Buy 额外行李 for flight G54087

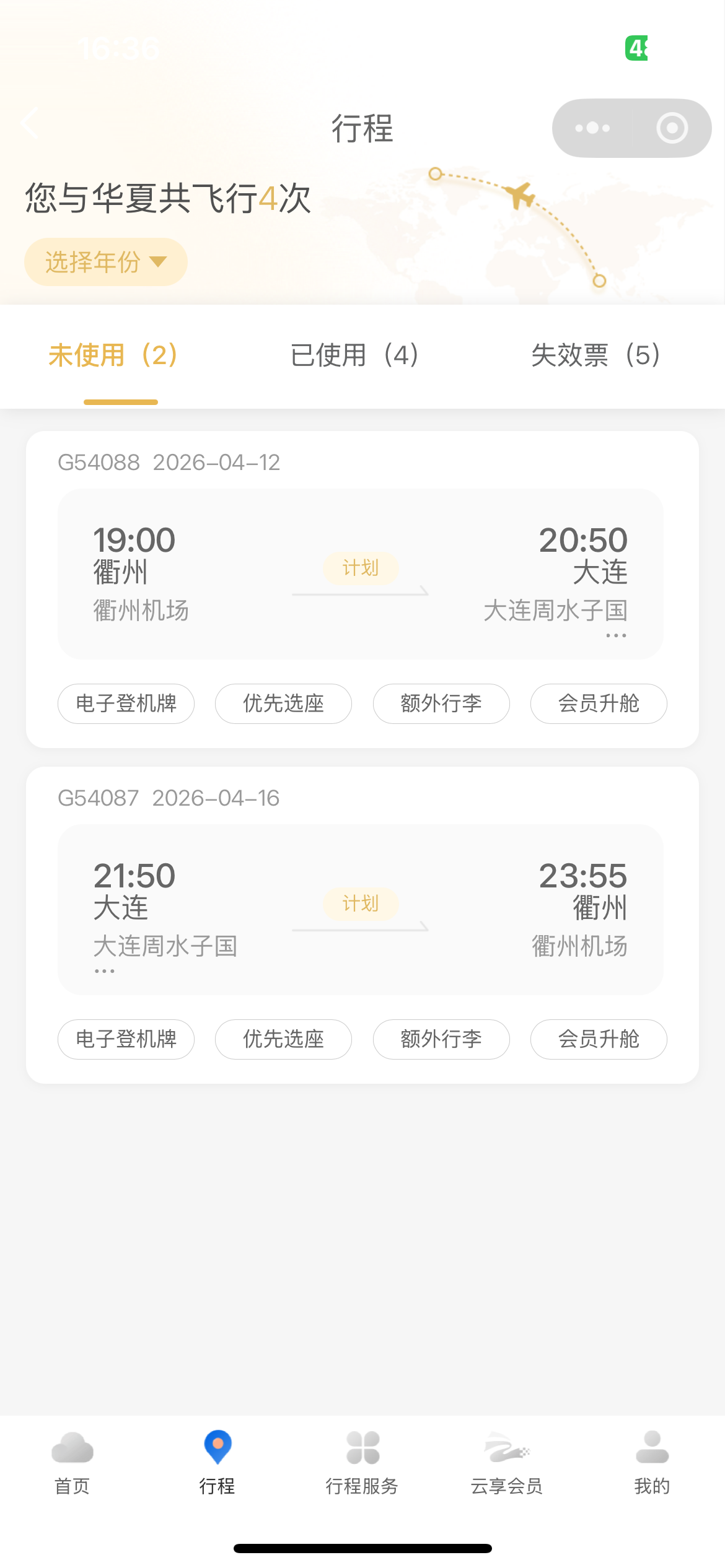441,1039
